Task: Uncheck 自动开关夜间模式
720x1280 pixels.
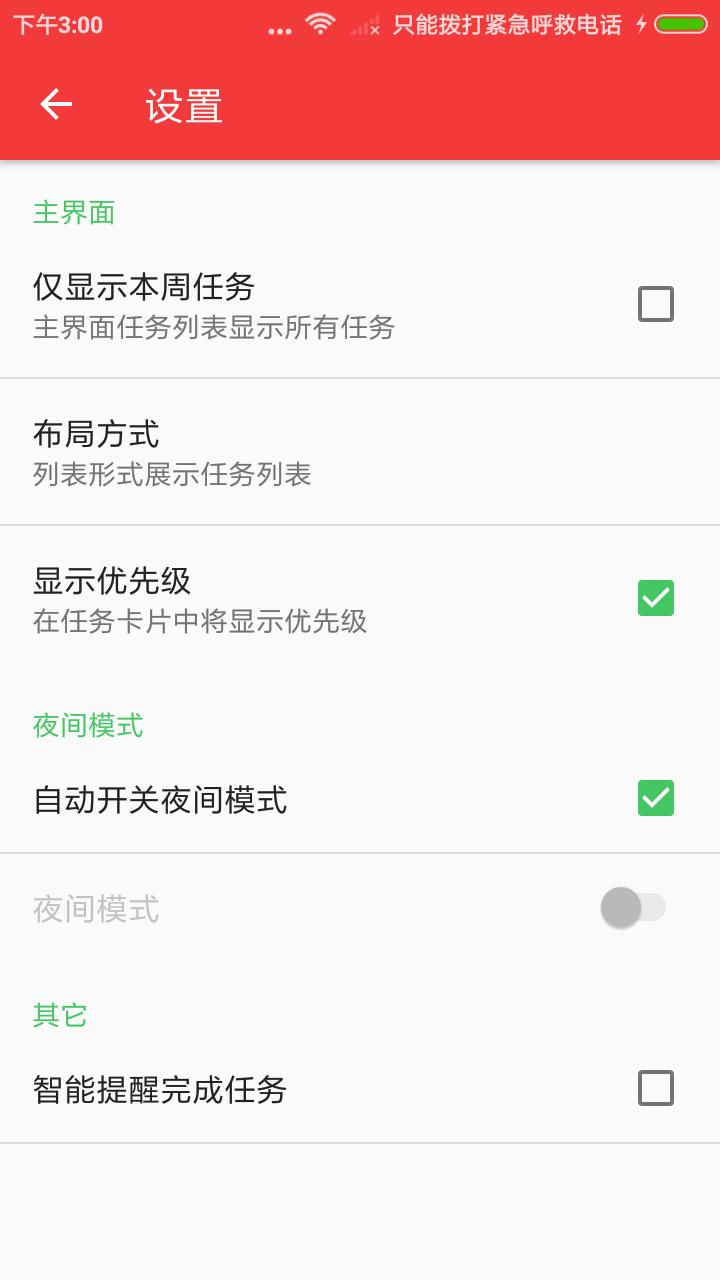Action: pos(657,798)
